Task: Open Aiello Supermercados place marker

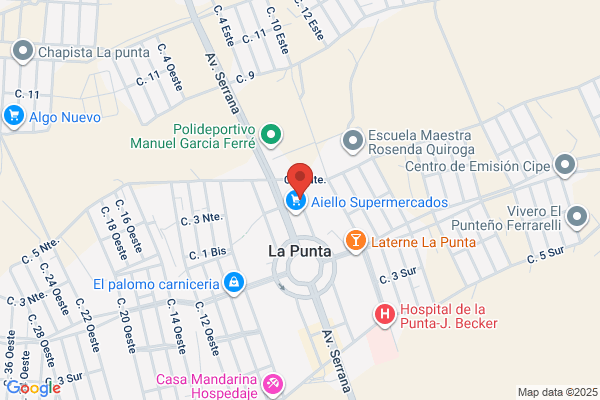Action: coord(296,202)
